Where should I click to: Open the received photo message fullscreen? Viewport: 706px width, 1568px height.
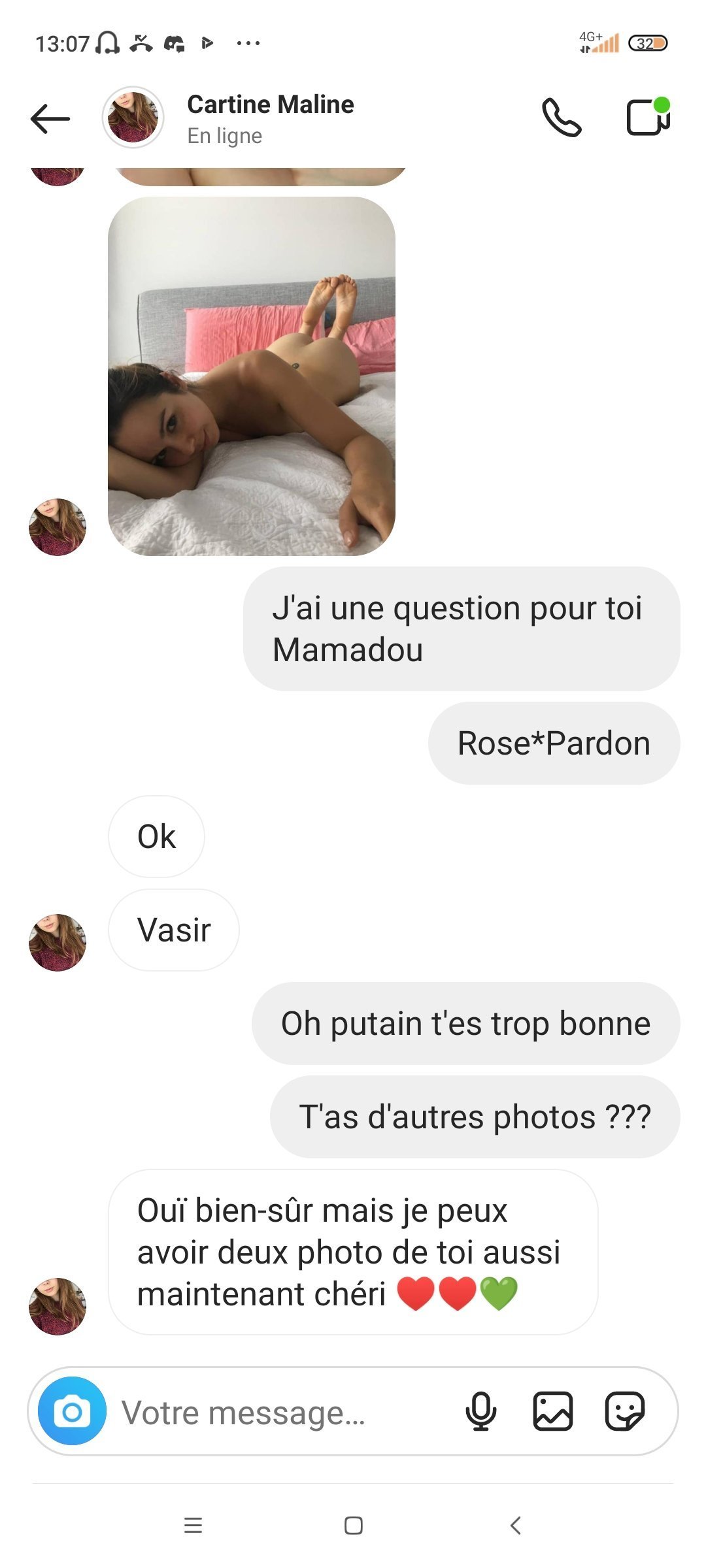point(252,376)
